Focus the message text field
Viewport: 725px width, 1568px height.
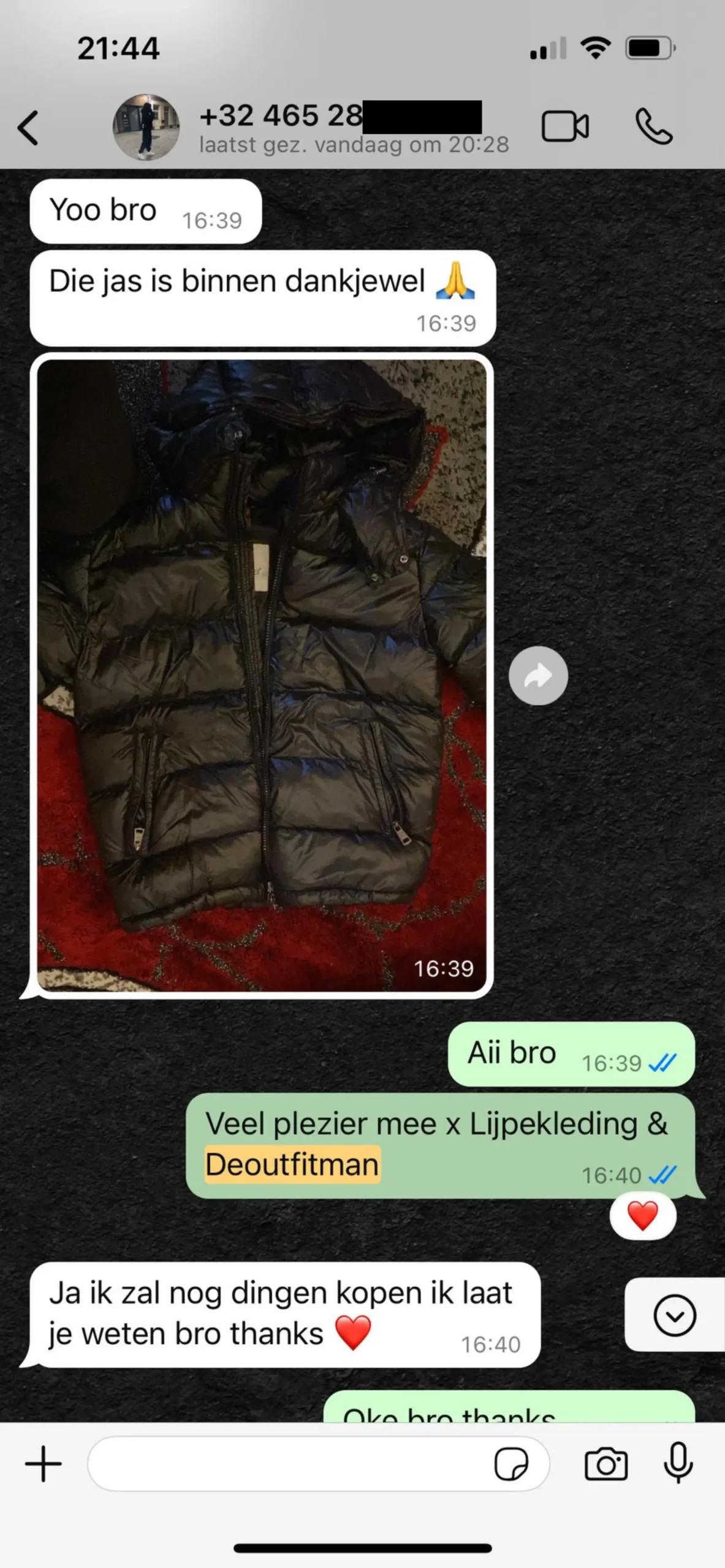pos(288,1463)
